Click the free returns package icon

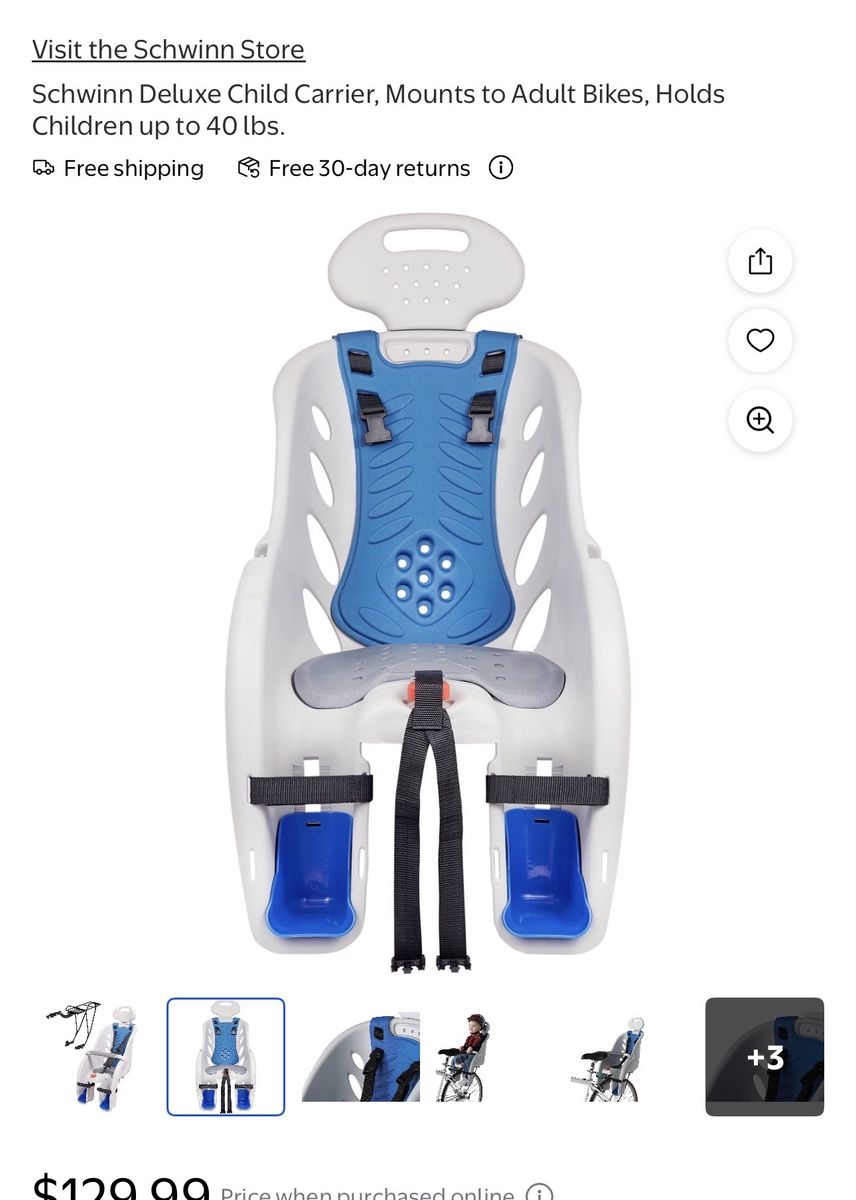[247, 167]
